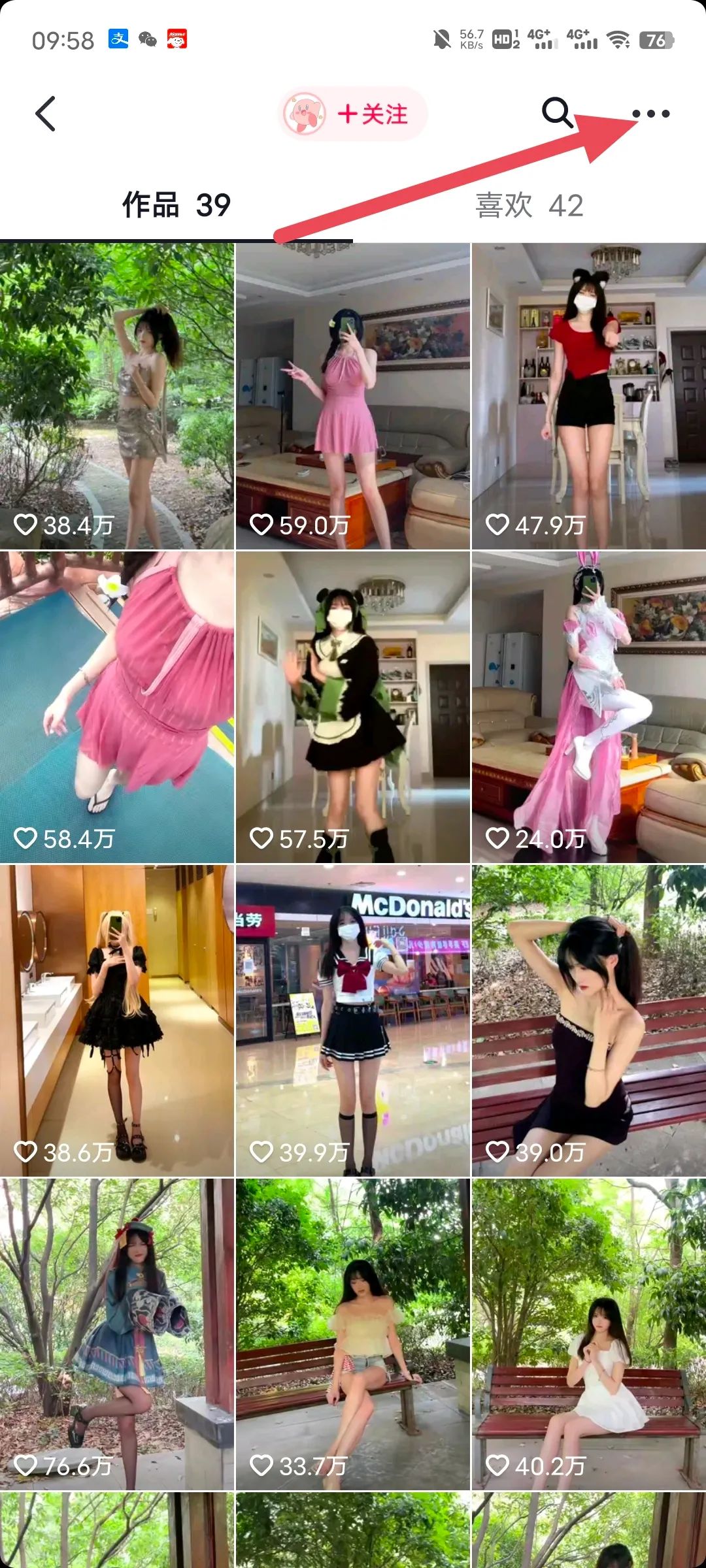
Task: Open the search magnifier icon
Action: [x=557, y=113]
